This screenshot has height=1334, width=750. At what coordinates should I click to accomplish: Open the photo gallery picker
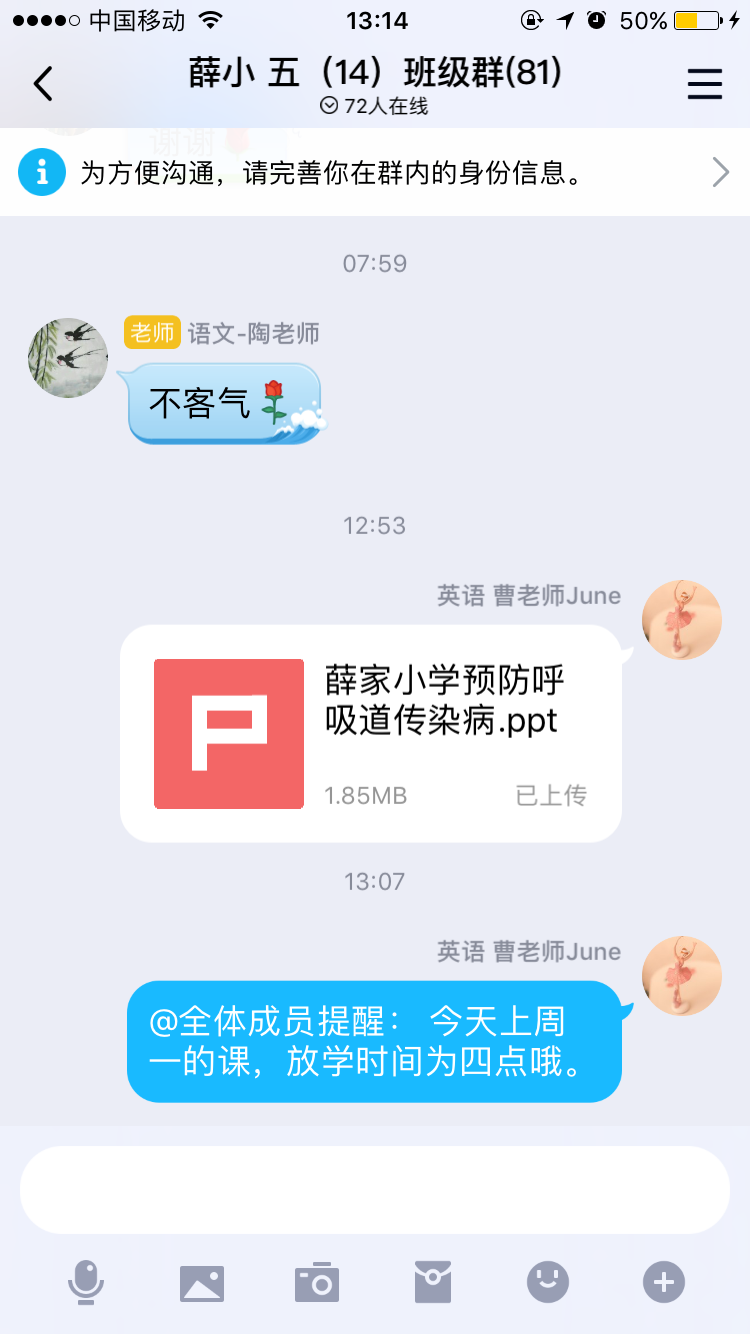[x=202, y=1282]
